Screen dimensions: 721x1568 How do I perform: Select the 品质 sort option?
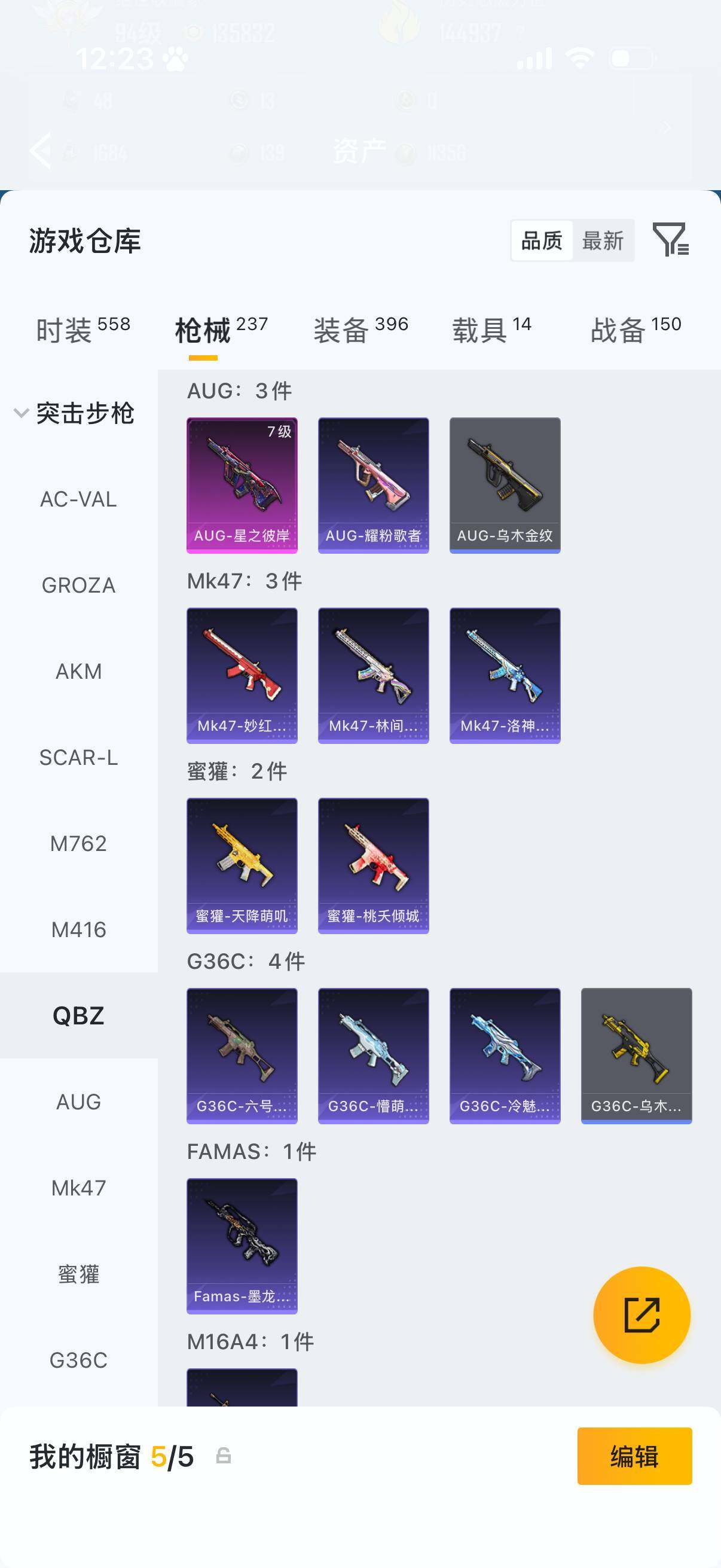point(542,240)
